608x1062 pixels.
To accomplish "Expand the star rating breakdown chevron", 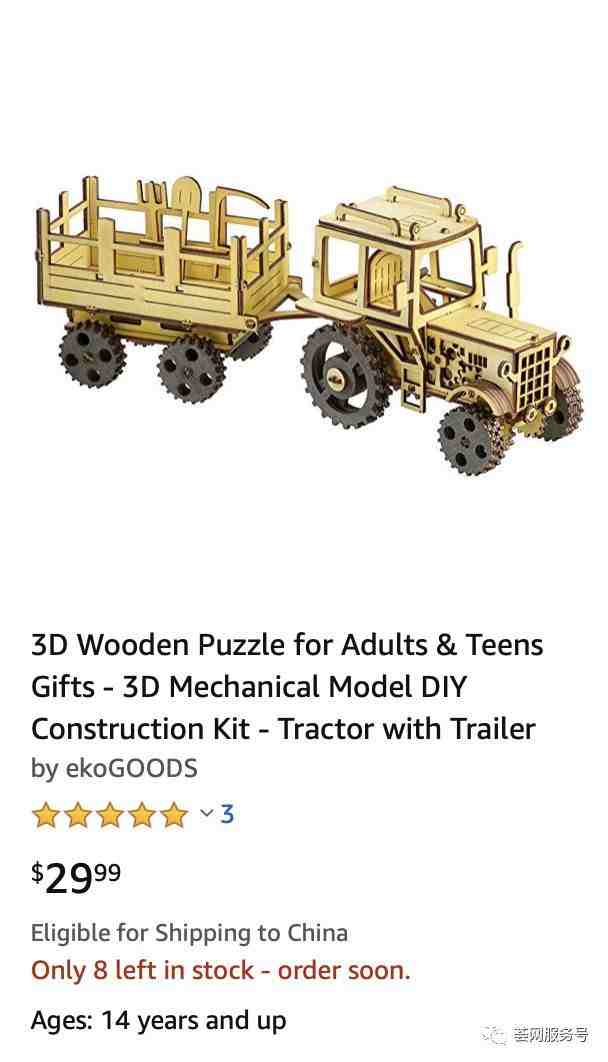I will point(207,813).
